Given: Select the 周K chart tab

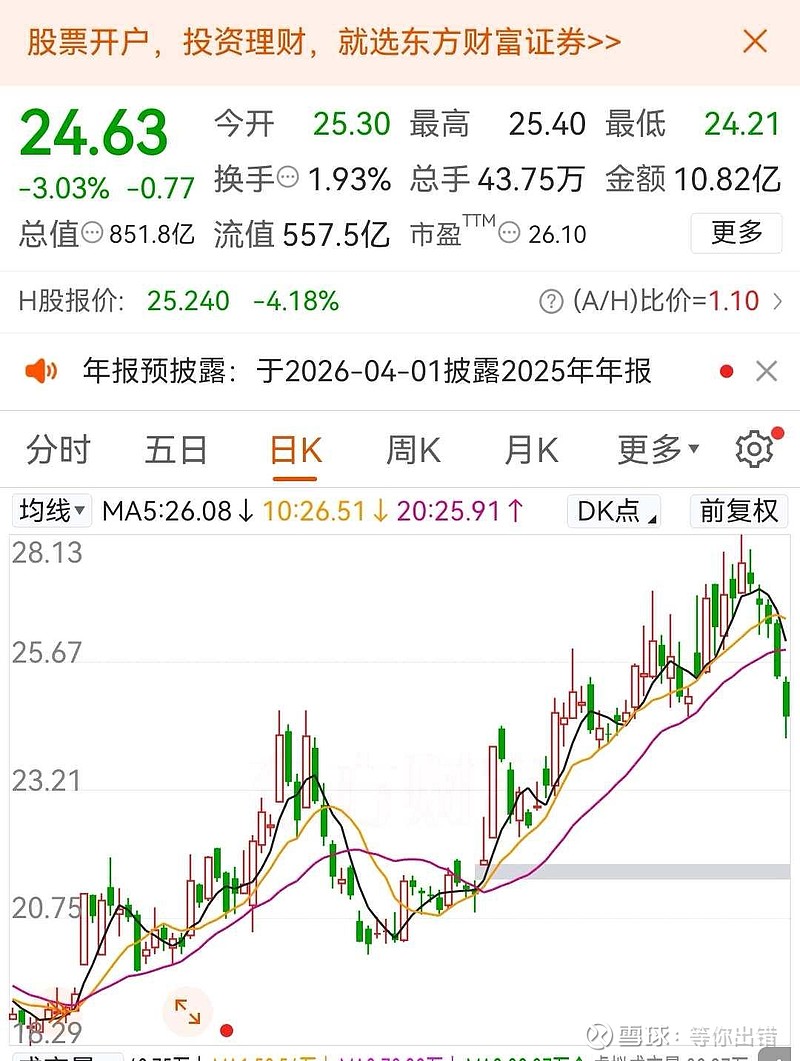Looking at the screenshot, I should pyautogui.click(x=411, y=449).
